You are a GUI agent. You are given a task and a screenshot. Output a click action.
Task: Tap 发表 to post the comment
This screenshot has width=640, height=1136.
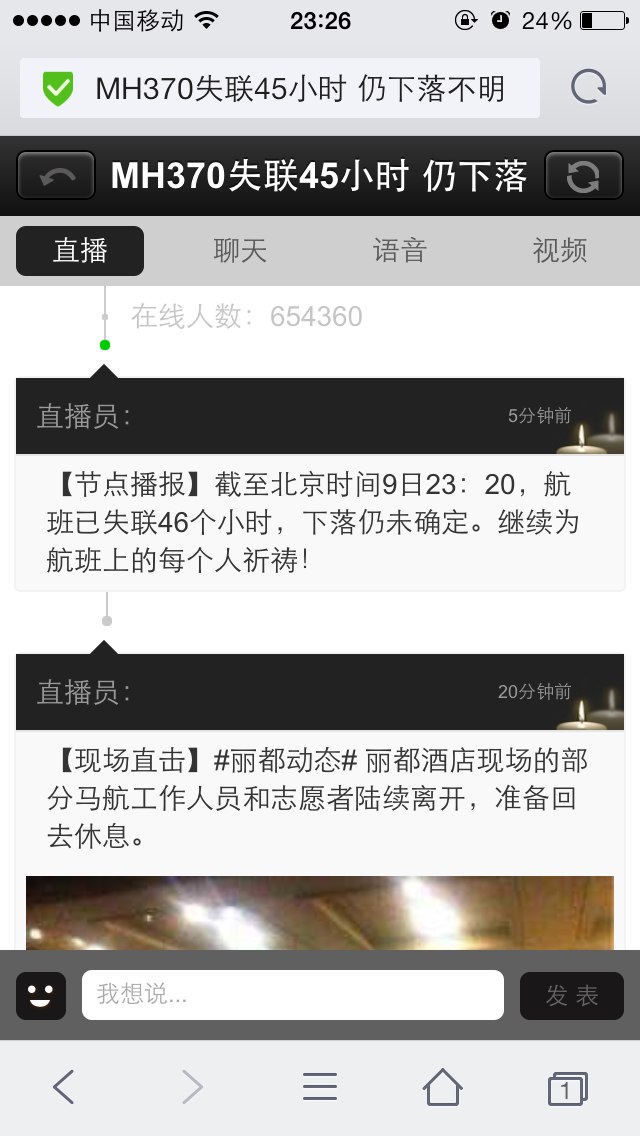tap(572, 995)
